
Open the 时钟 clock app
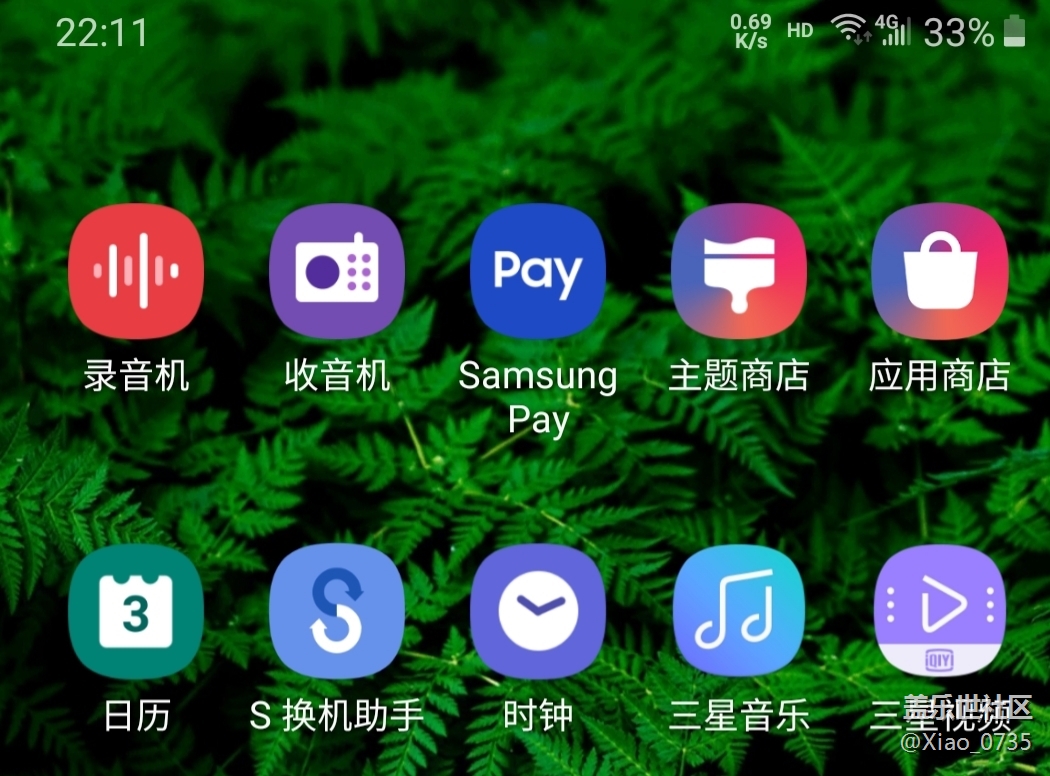pos(538,612)
